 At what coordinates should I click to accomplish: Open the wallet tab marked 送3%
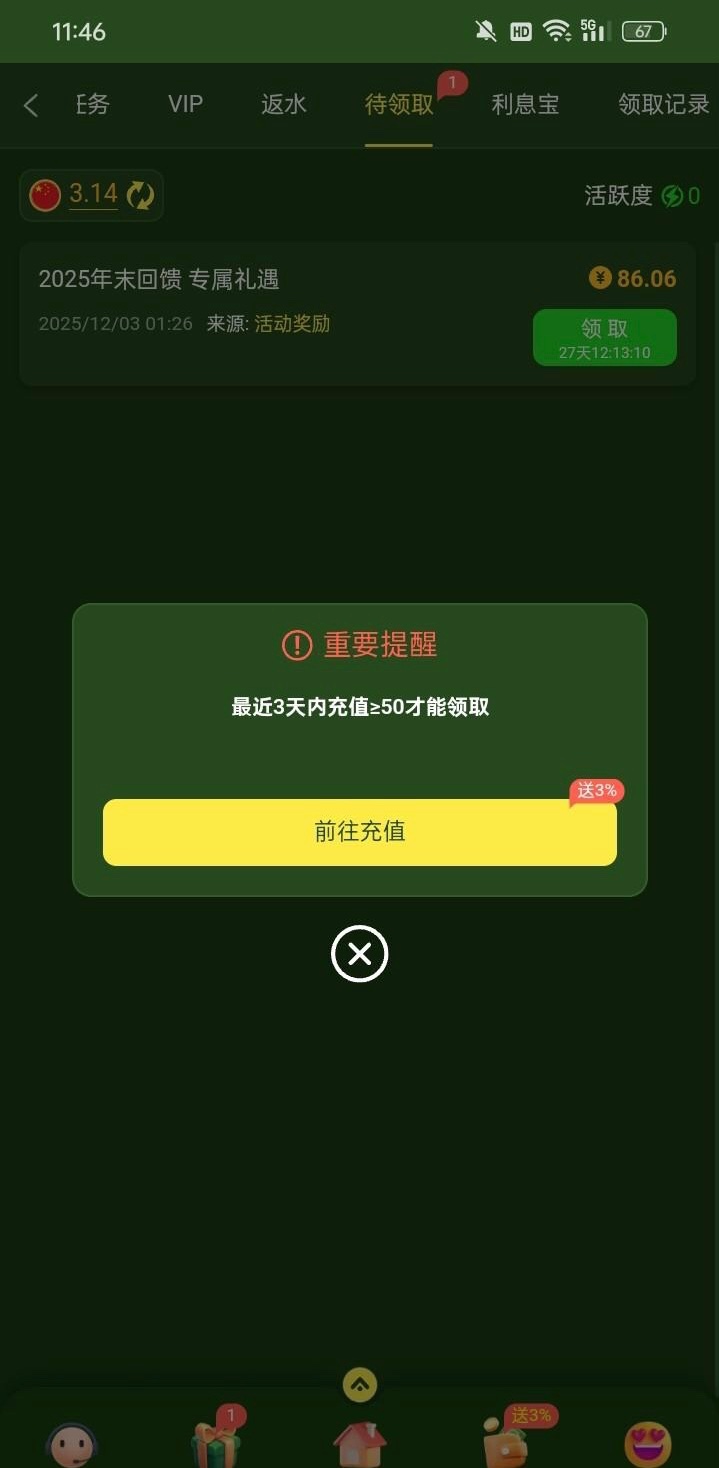tap(504, 1443)
